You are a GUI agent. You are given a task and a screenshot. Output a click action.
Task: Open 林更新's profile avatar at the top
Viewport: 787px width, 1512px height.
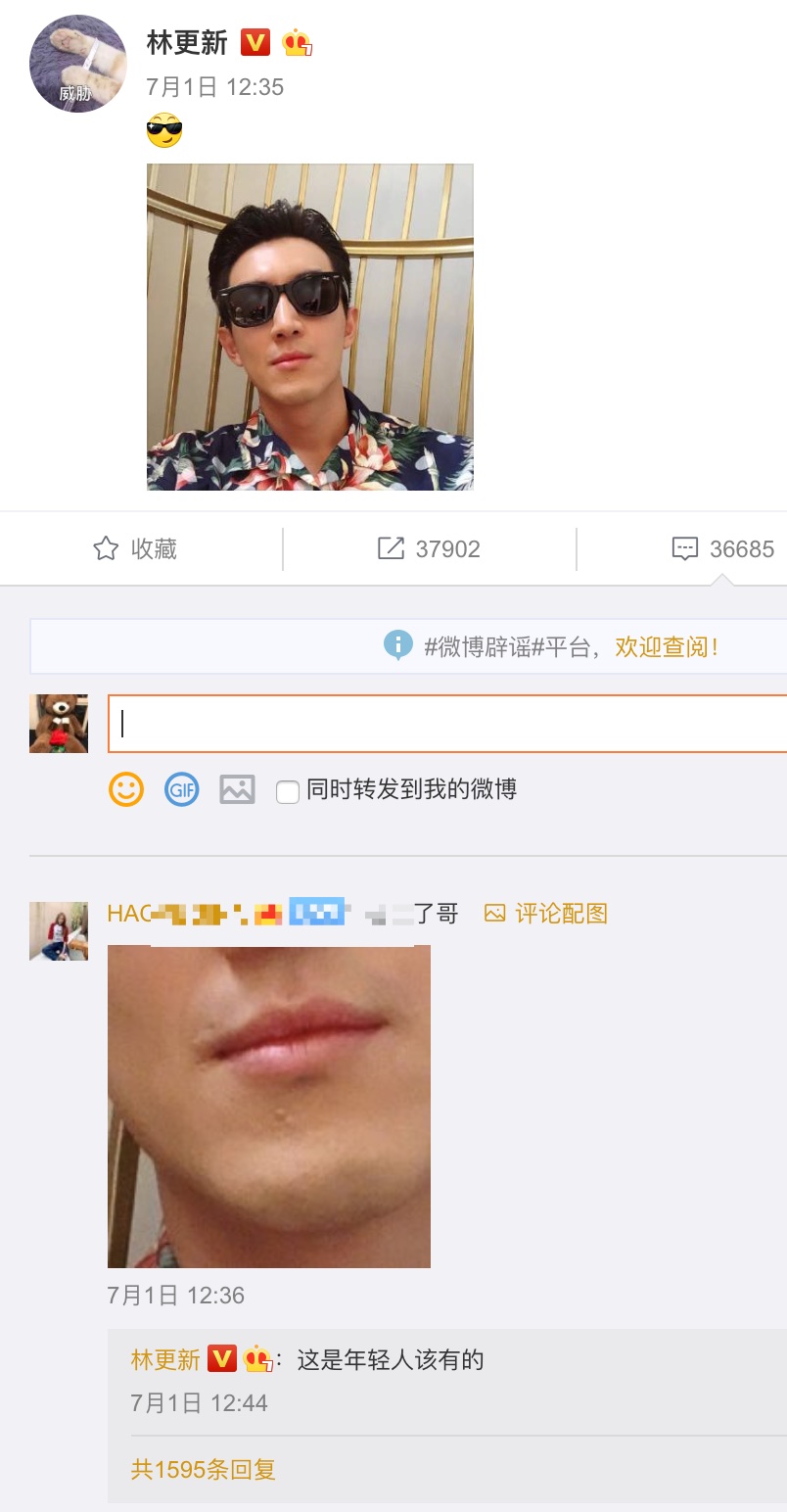[78, 64]
